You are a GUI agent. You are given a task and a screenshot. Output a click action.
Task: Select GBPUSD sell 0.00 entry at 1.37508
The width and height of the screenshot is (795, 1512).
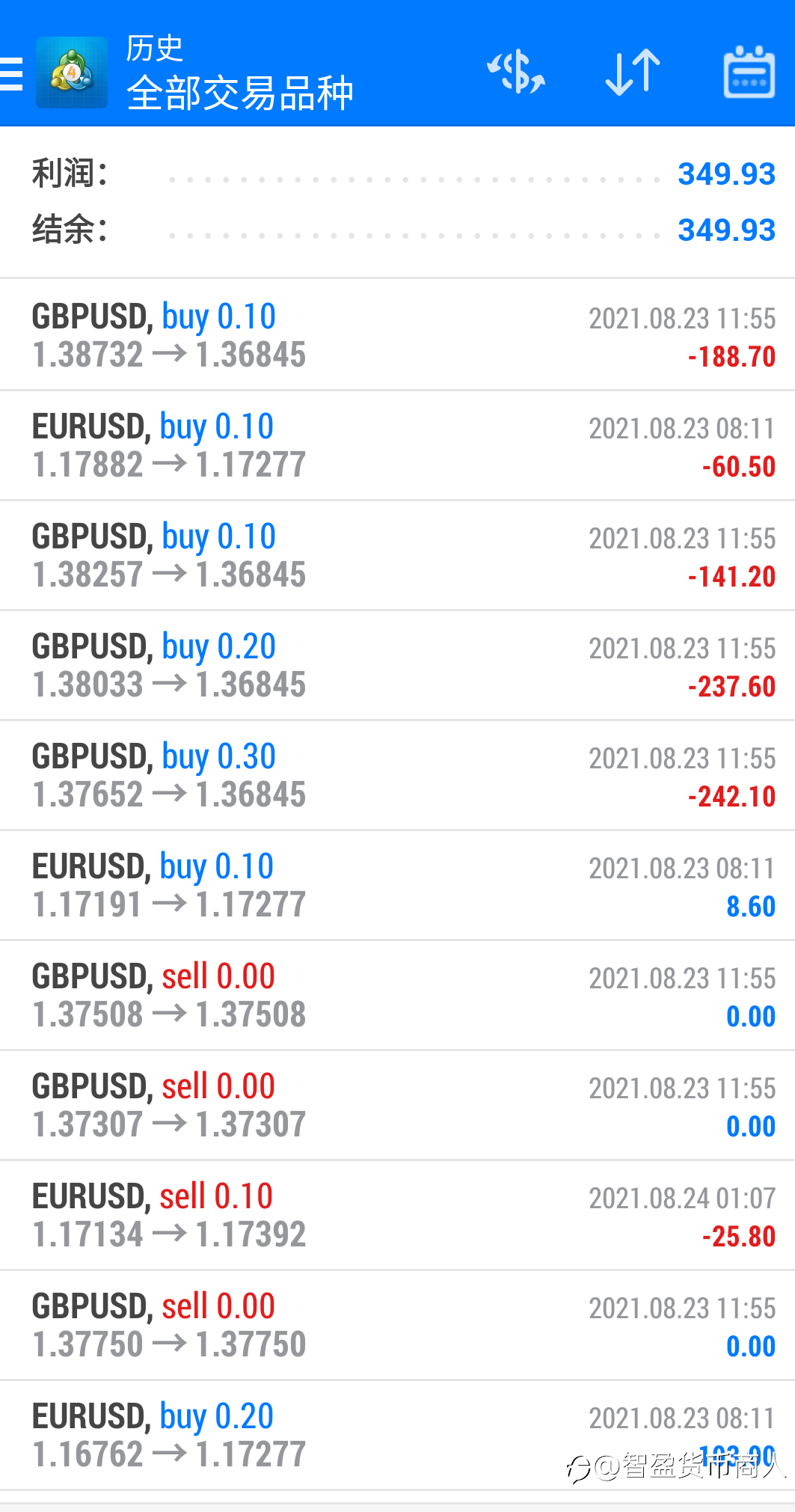pos(397,995)
